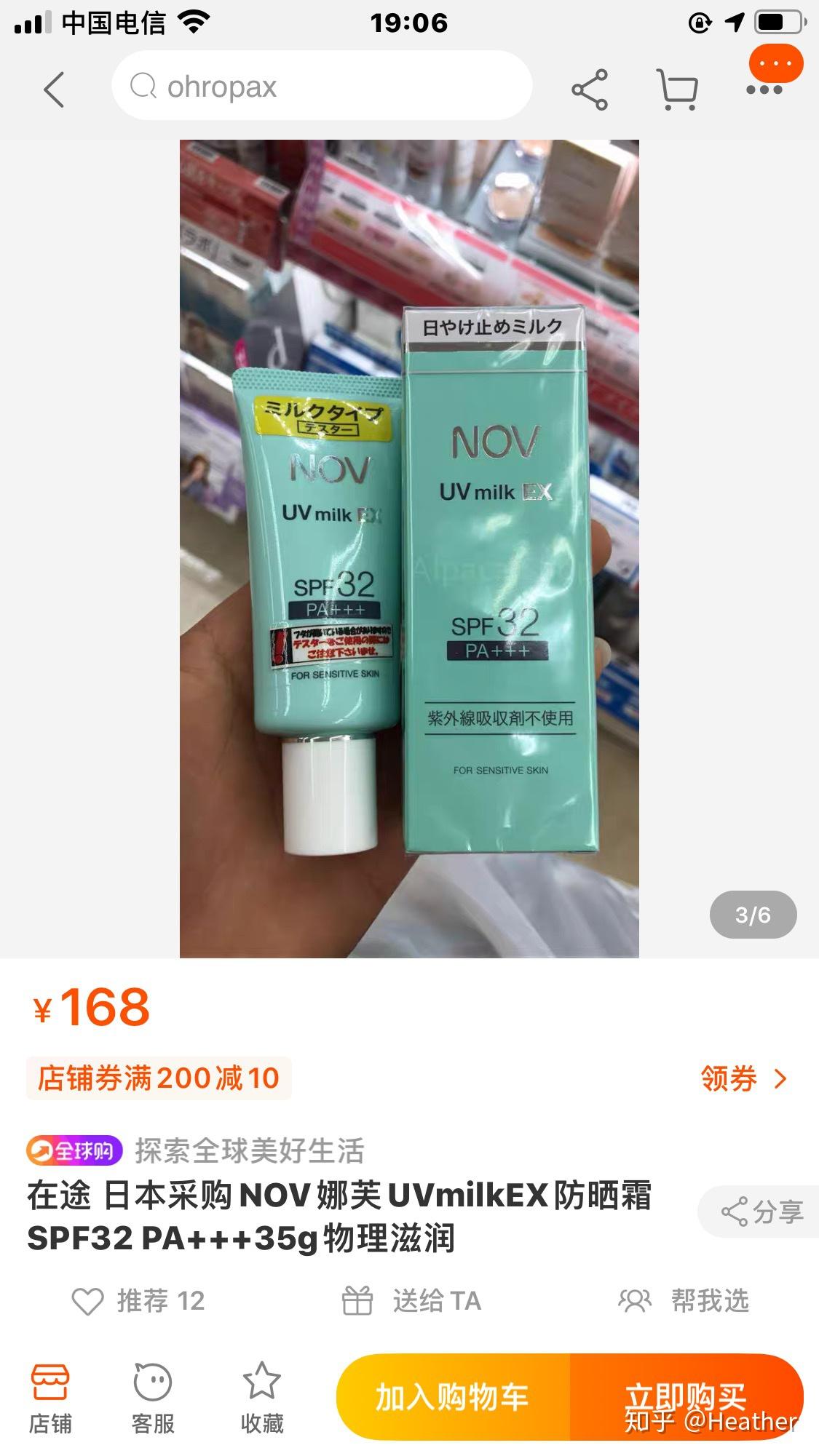
Task: Add to favorites with 收藏 star
Action: pos(262,1399)
